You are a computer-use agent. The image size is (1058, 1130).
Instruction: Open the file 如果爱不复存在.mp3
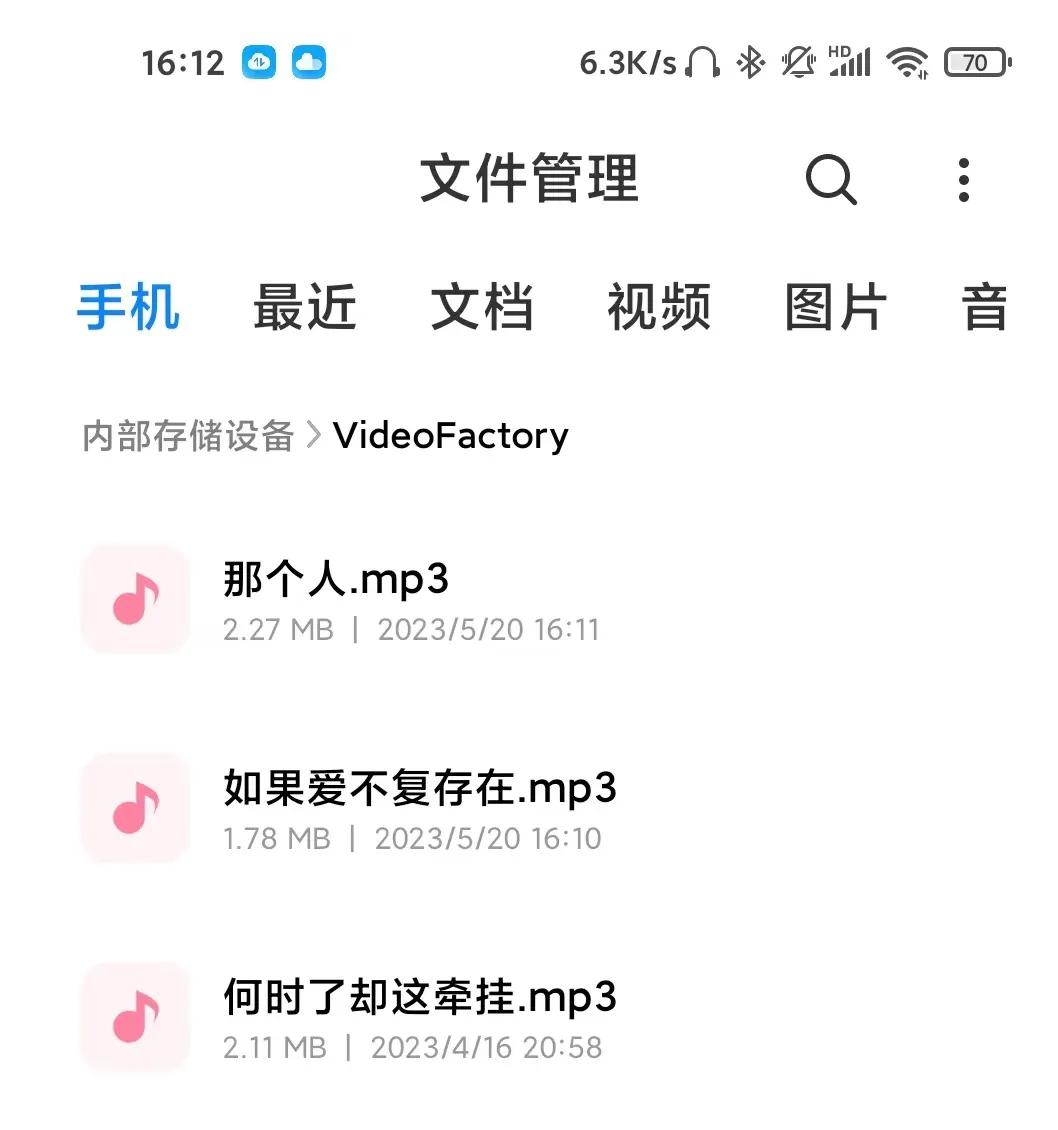420,790
